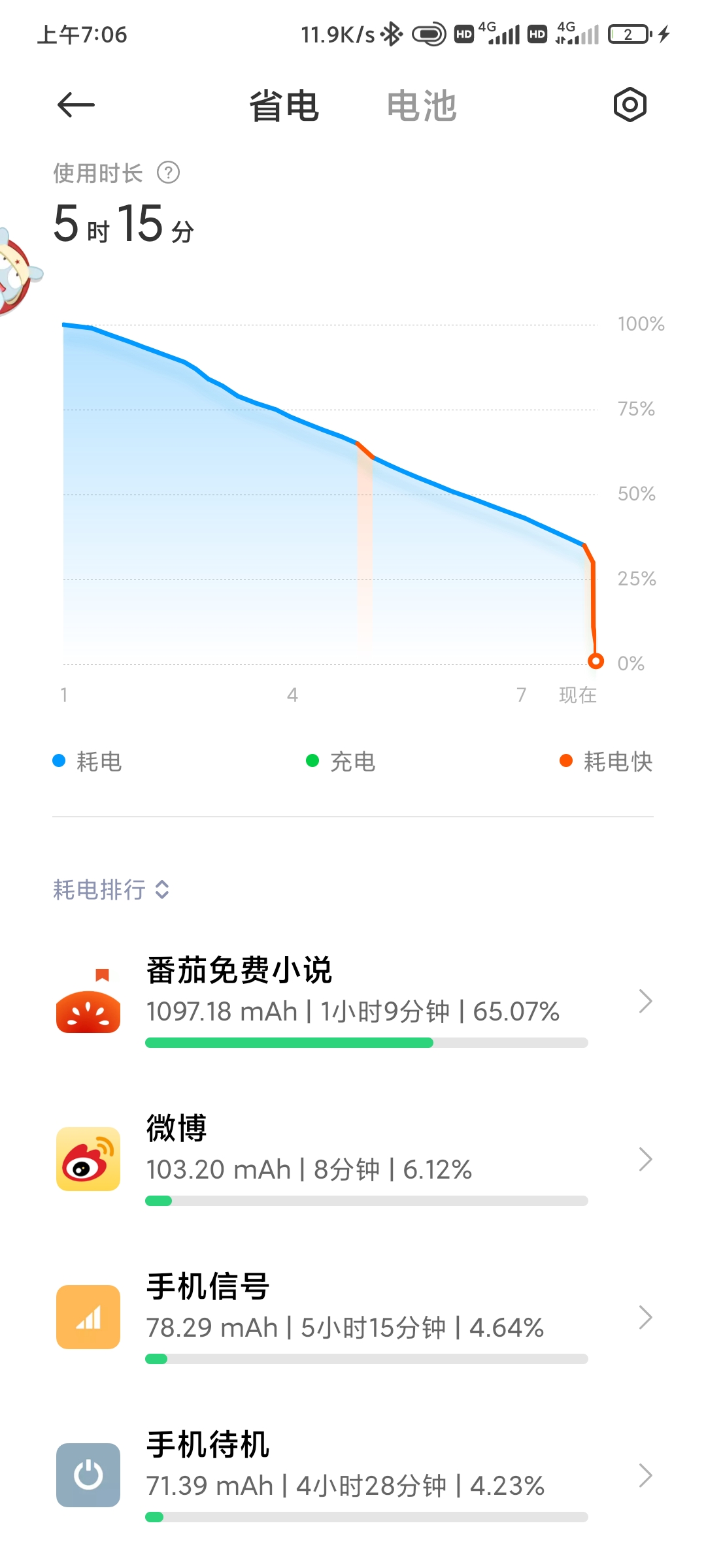Tap the help icon beside 使用时长

pos(169,173)
